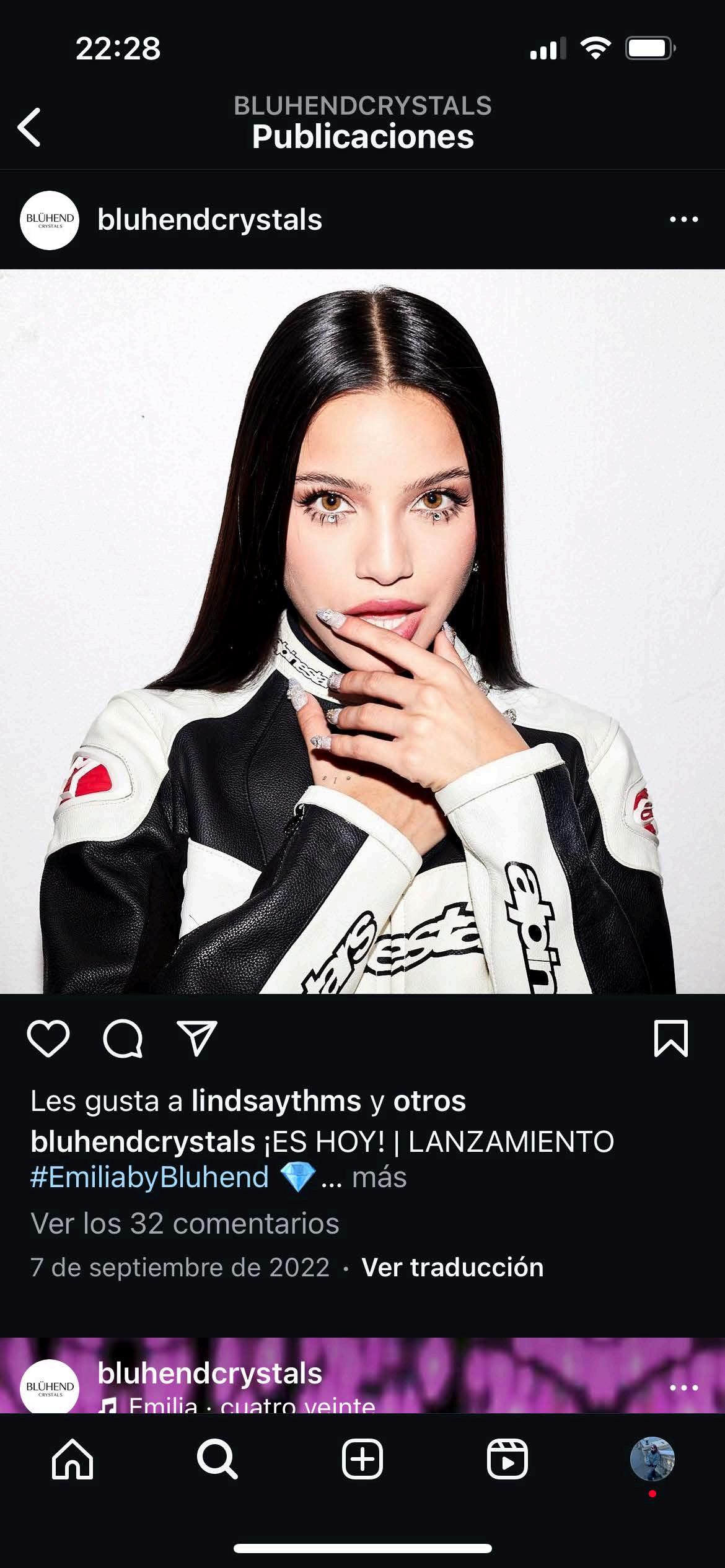Viewport: 725px width, 1568px height.
Task: Switch to the Home tab
Action: (x=72, y=1459)
